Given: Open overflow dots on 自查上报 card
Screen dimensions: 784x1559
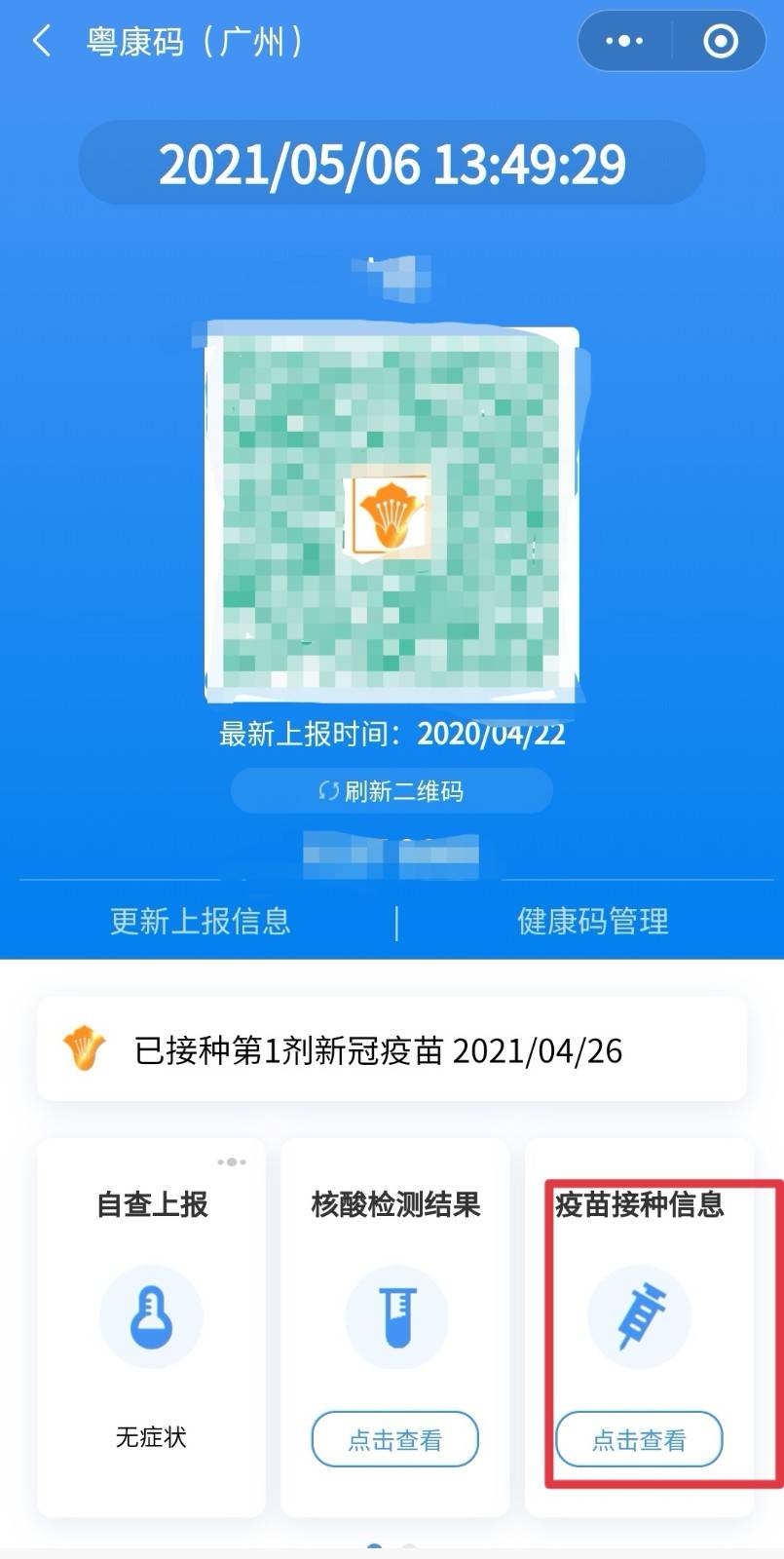Looking at the screenshot, I should pyautogui.click(x=232, y=1161).
